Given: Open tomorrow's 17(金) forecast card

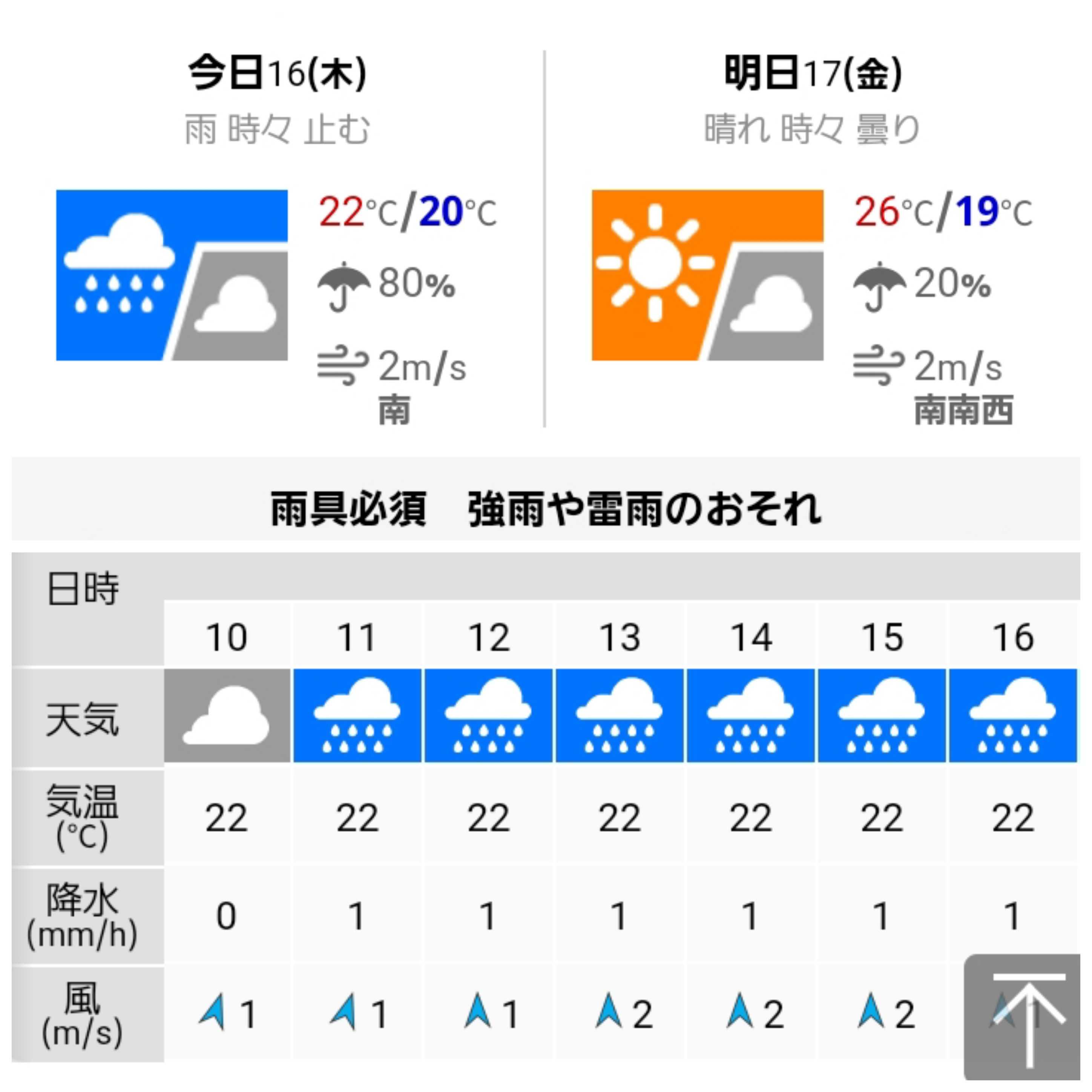Looking at the screenshot, I should click(x=813, y=238).
